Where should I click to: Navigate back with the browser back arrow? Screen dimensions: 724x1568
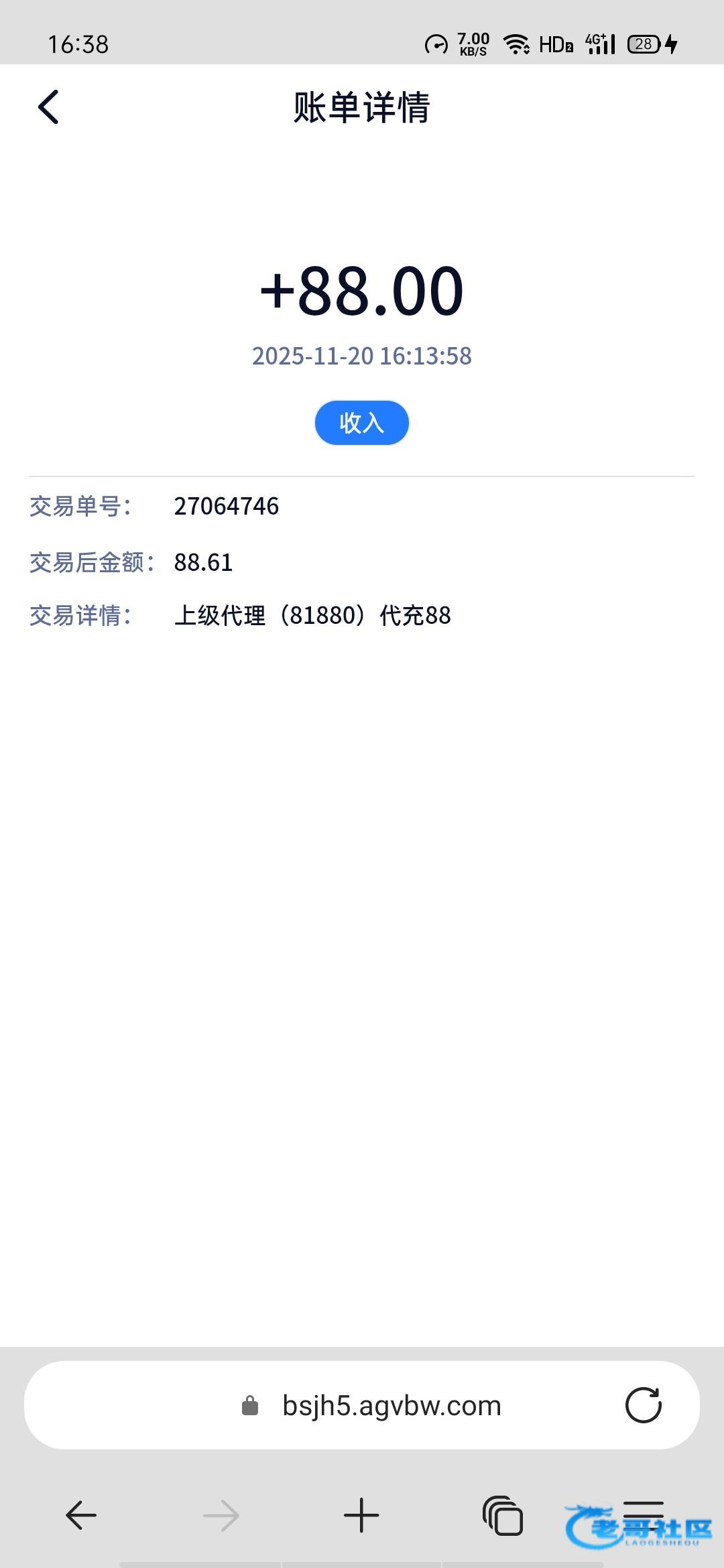[x=81, y=1515]
